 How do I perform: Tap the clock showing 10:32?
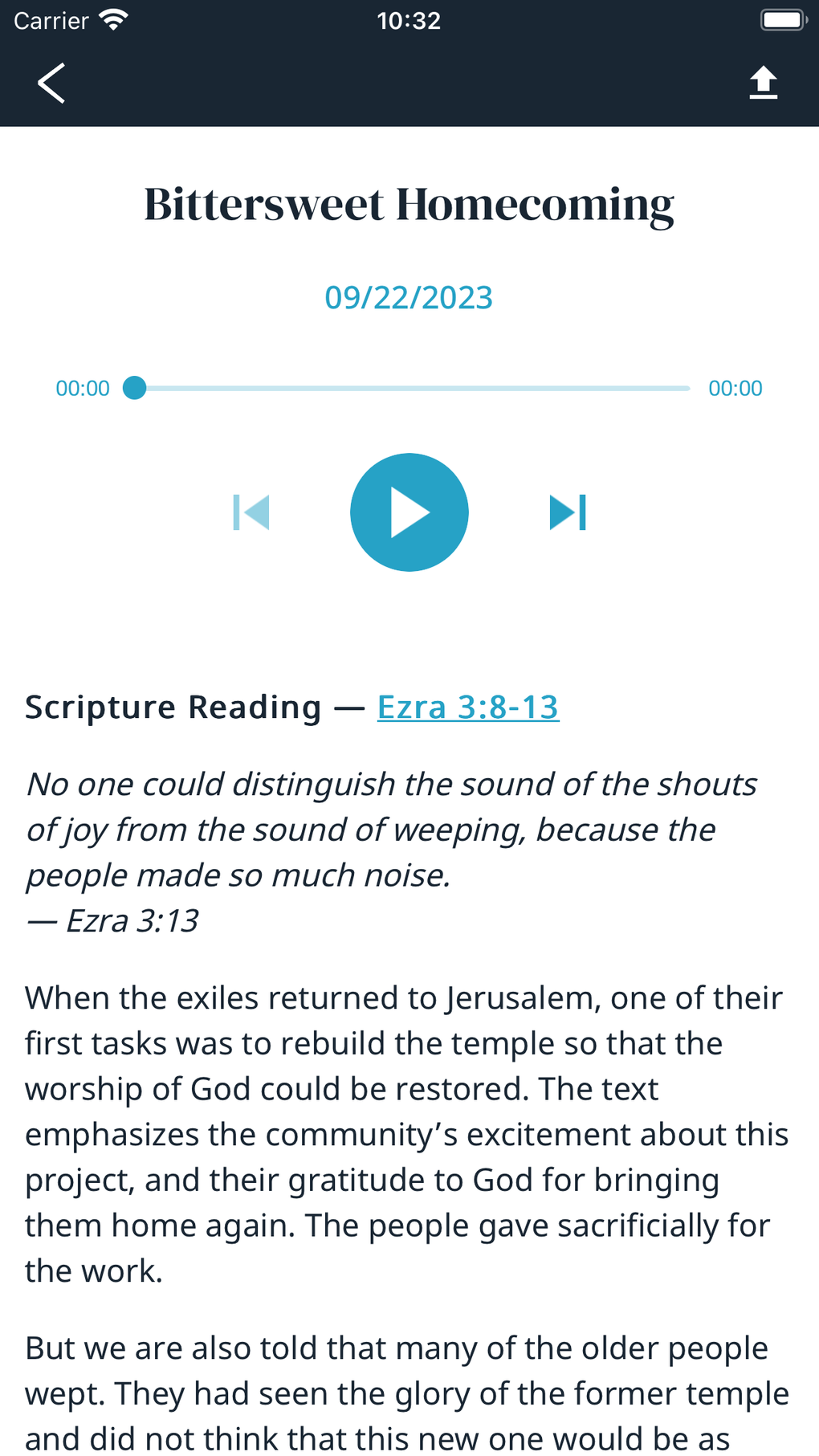pyautogui.click(x=409, y=20)
